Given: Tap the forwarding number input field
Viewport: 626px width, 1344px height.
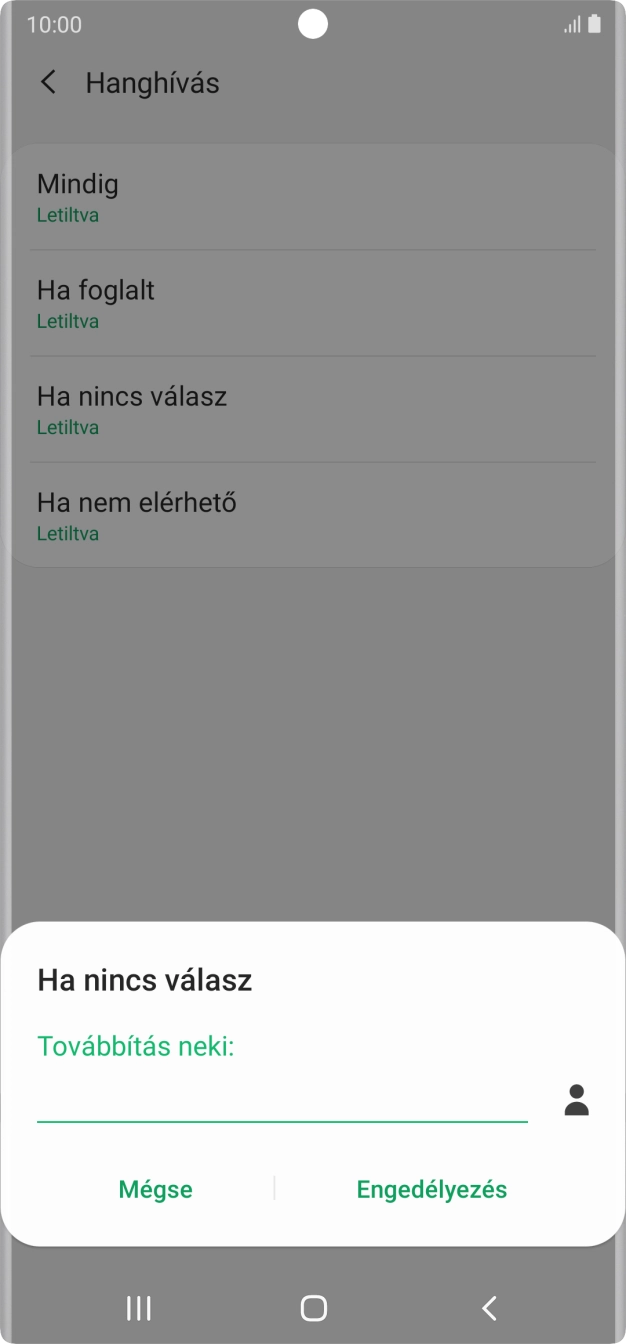Looking at the screenshot, I should pos(282,1101).
